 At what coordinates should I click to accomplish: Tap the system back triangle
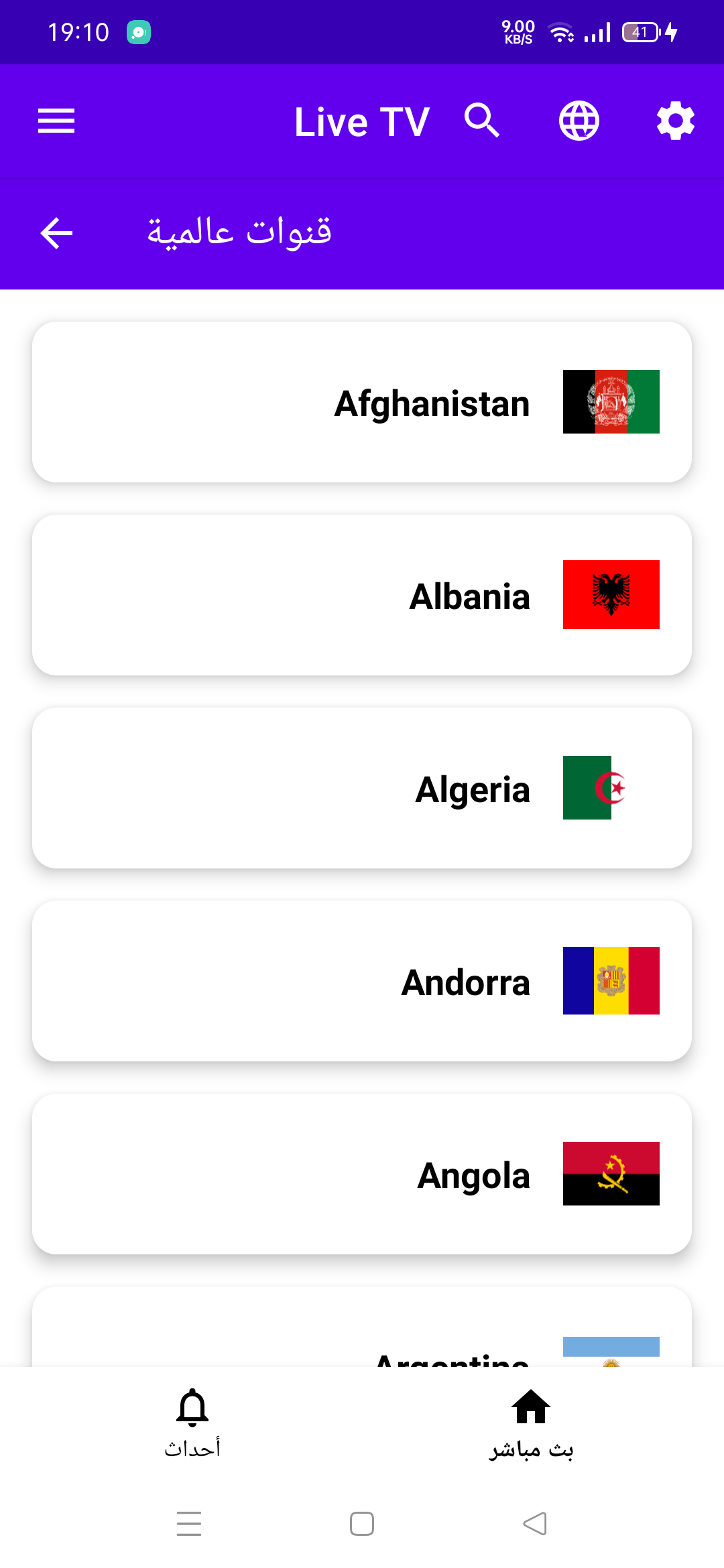[535, 1524]
